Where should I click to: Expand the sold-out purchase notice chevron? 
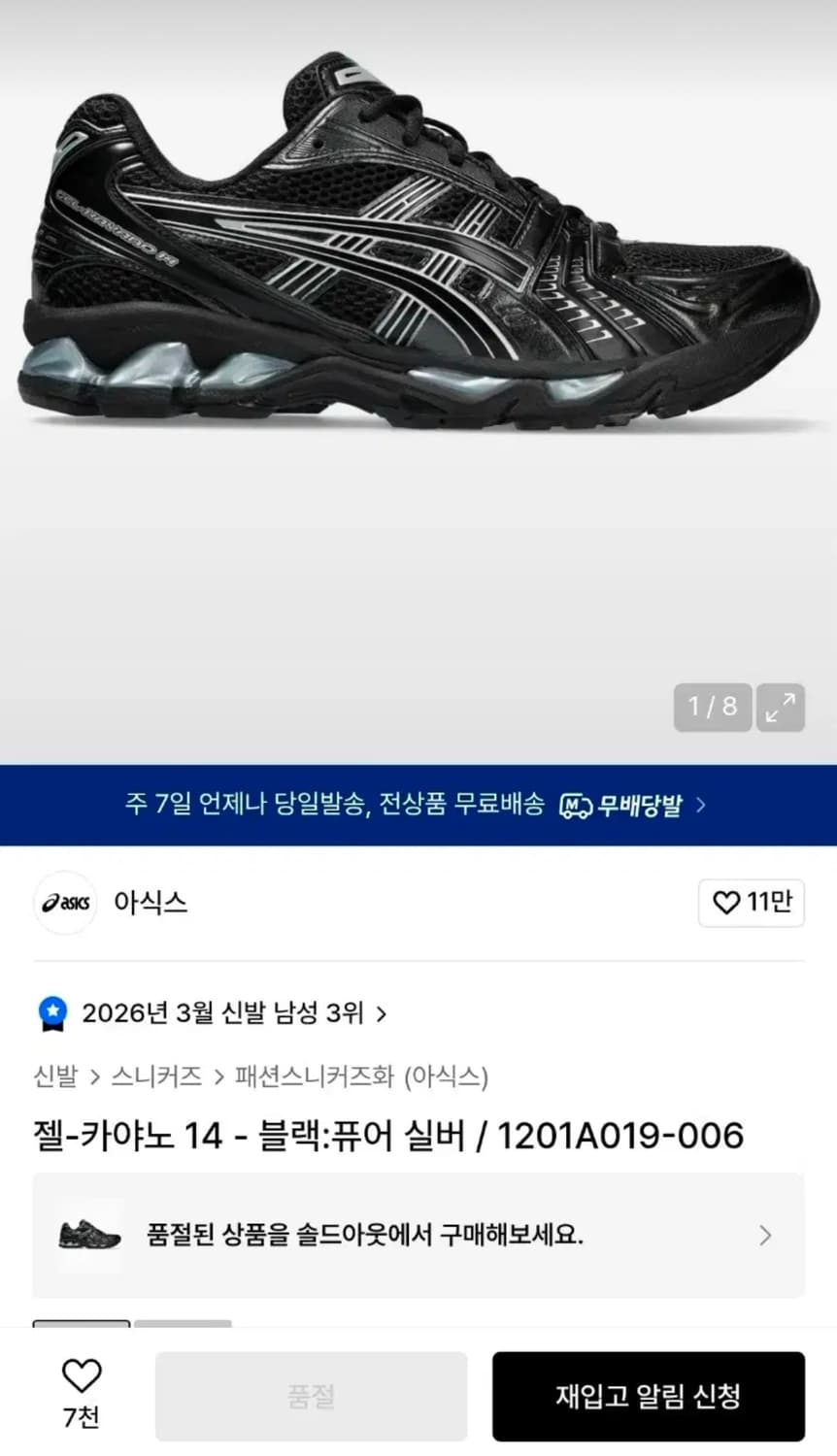click(766, 1235)
